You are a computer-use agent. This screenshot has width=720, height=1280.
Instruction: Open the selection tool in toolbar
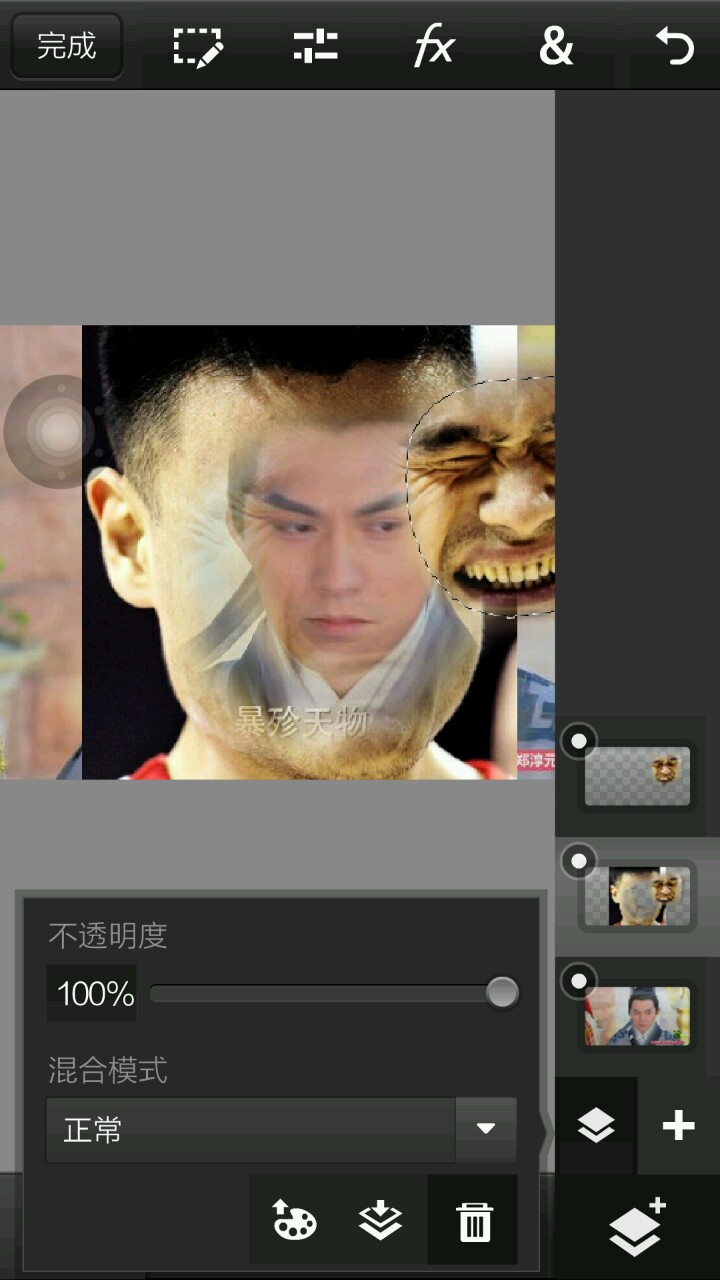tap(197, 47)
